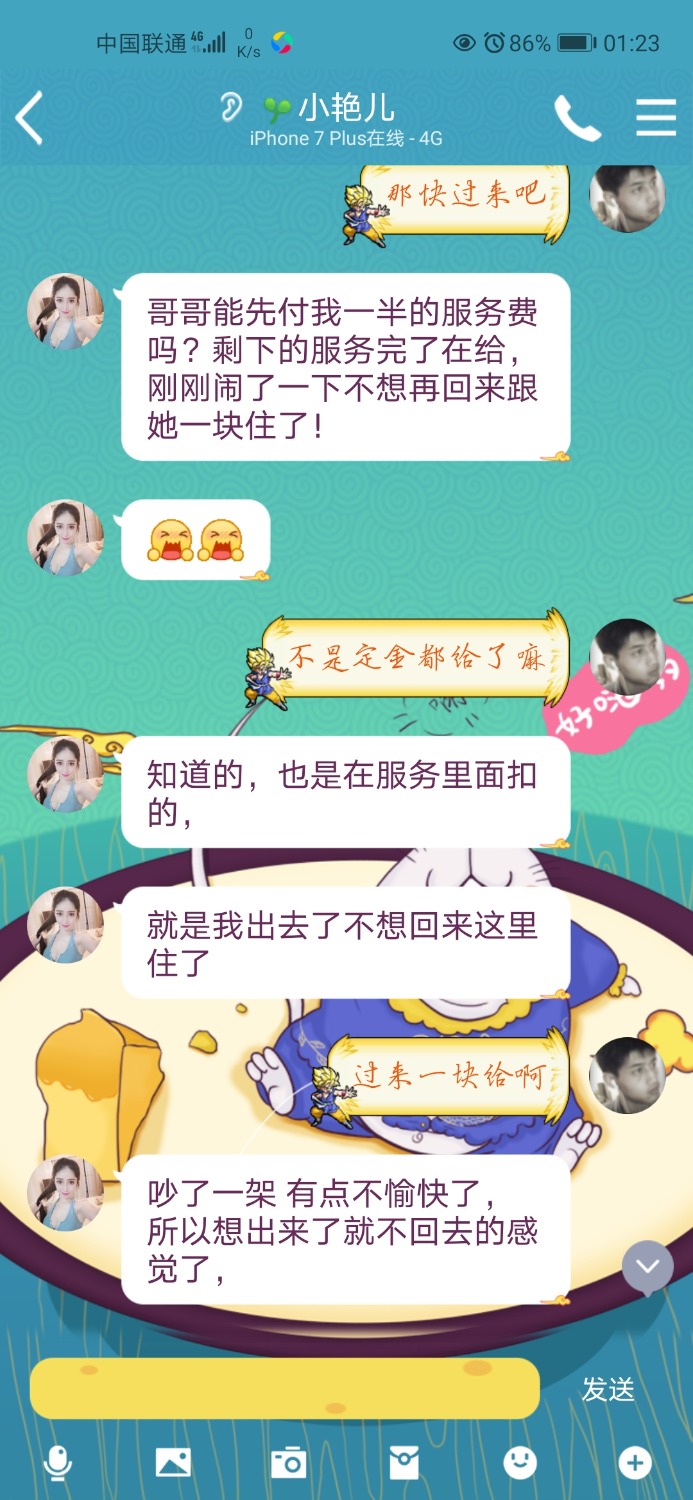693x1500 pixels.
Task: Toggle earpiece mode icon beside chat title
Action: click(x=231, y=108)
